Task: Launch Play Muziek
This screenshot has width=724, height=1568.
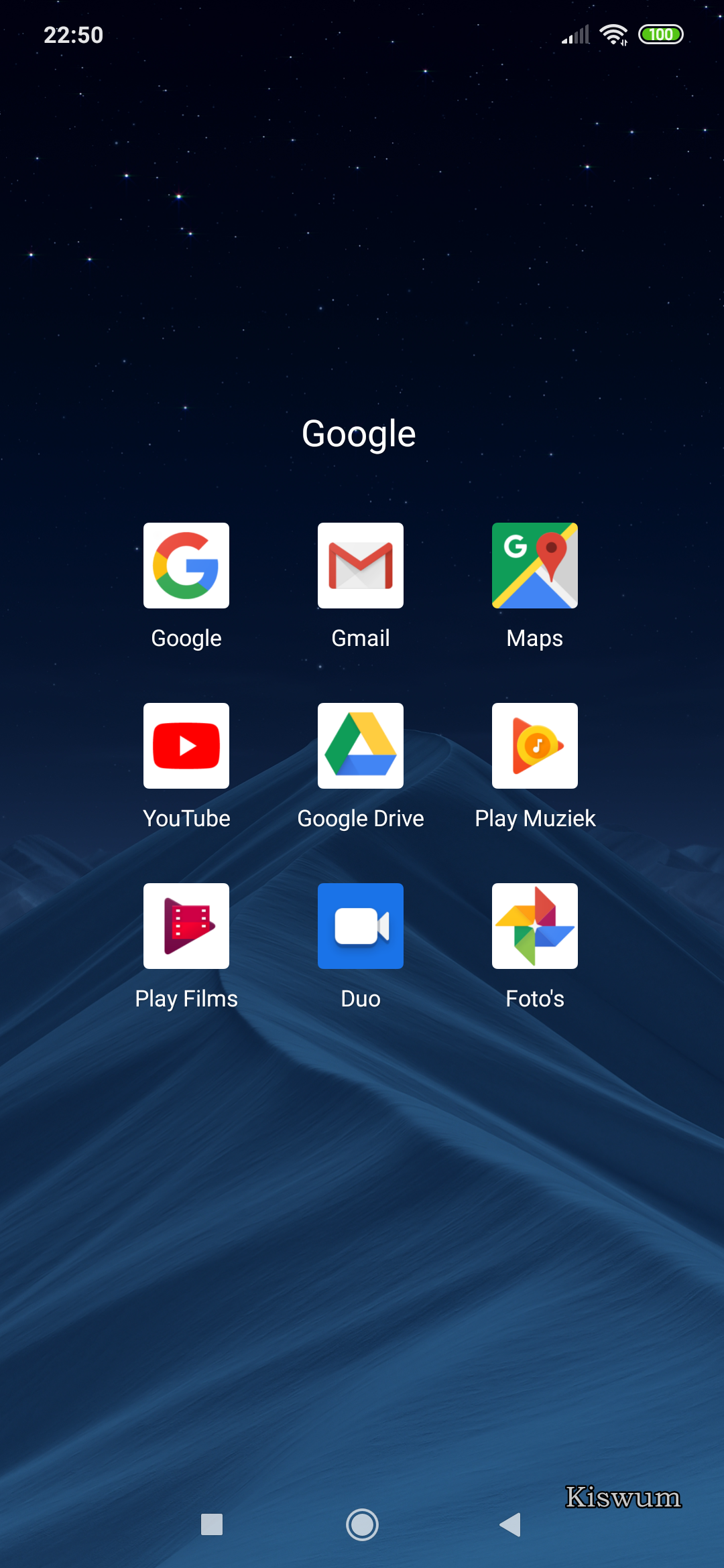Action: (535, 746)
